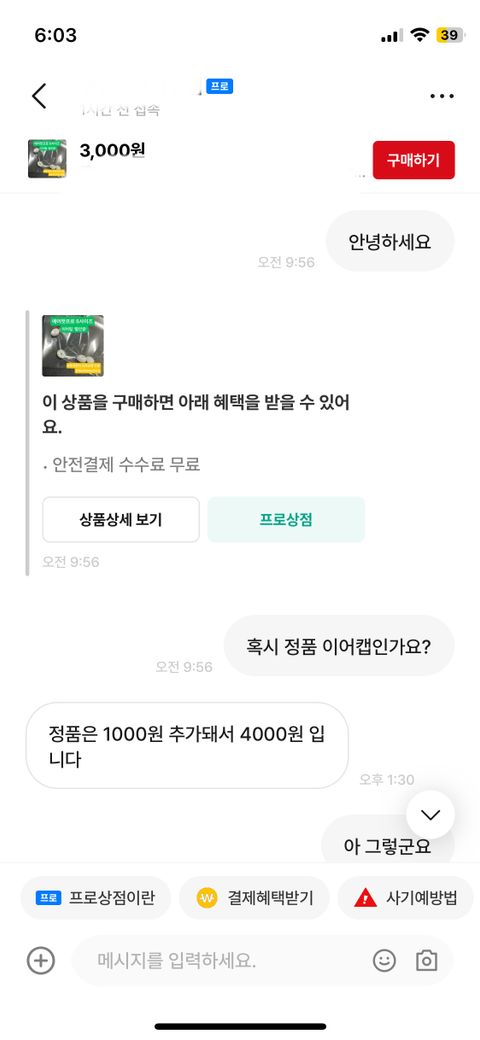Go back using the top-left arrow
Image resolution: width=480 pixels, height=1040 pixels.
(x=39, y=96)
